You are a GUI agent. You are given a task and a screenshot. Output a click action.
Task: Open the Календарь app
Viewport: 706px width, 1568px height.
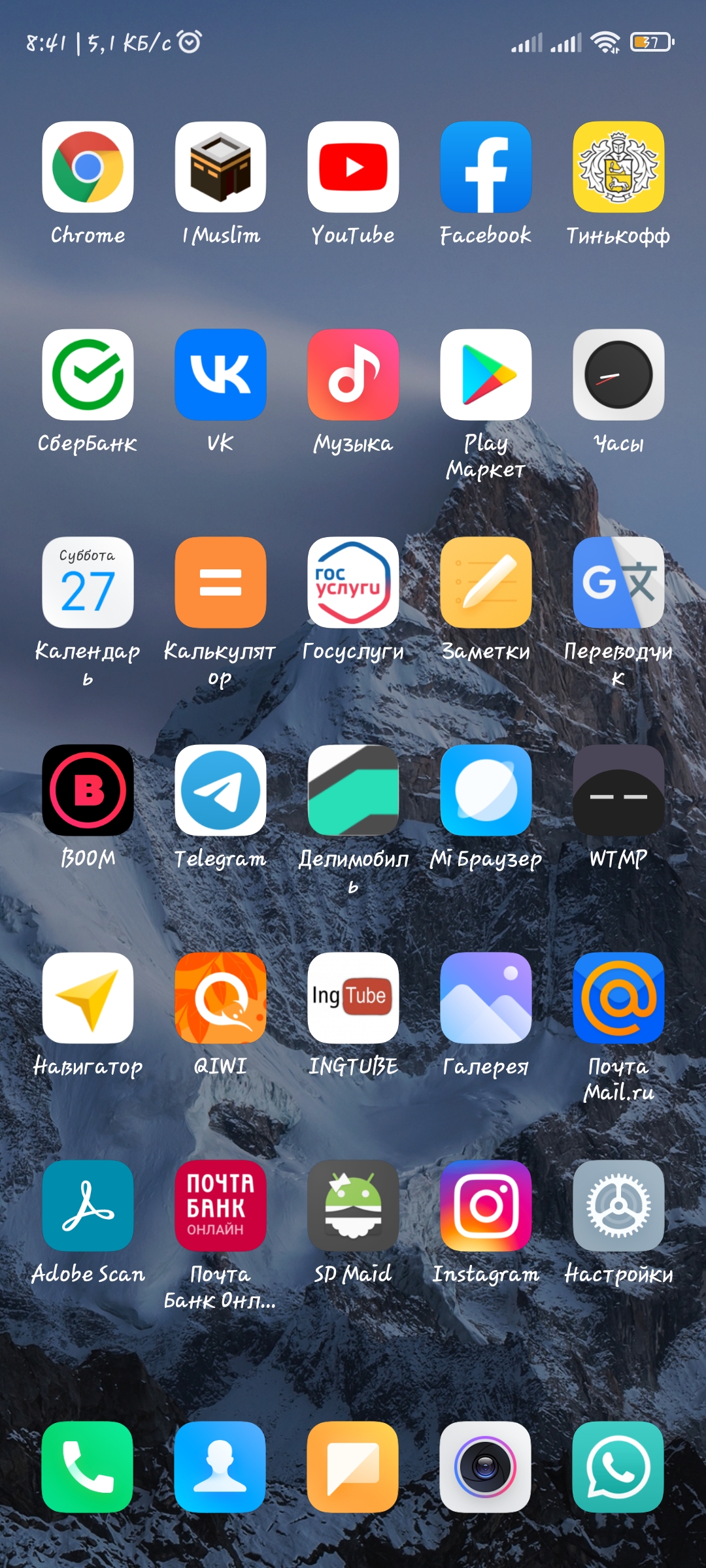tap(88, 582)
